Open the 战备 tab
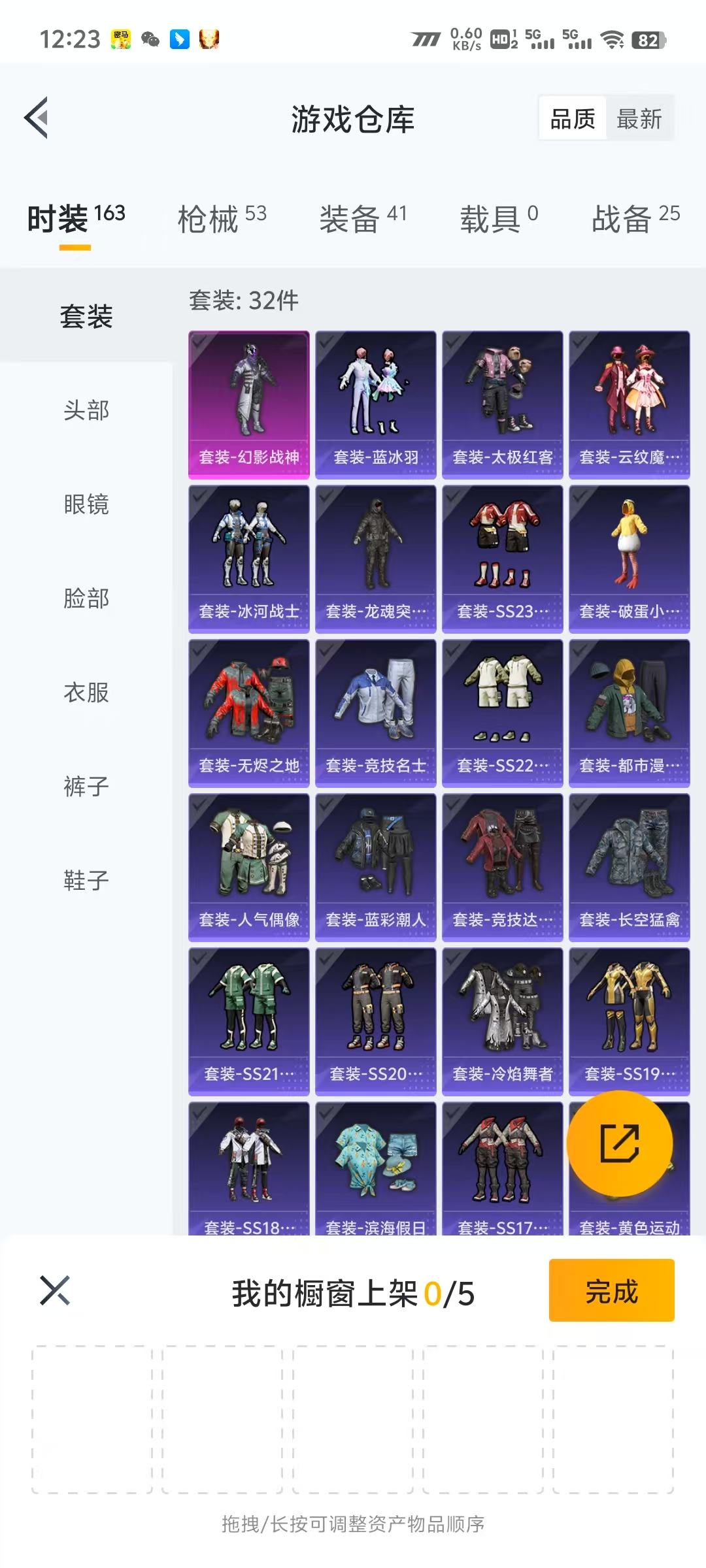 (635, 218)
